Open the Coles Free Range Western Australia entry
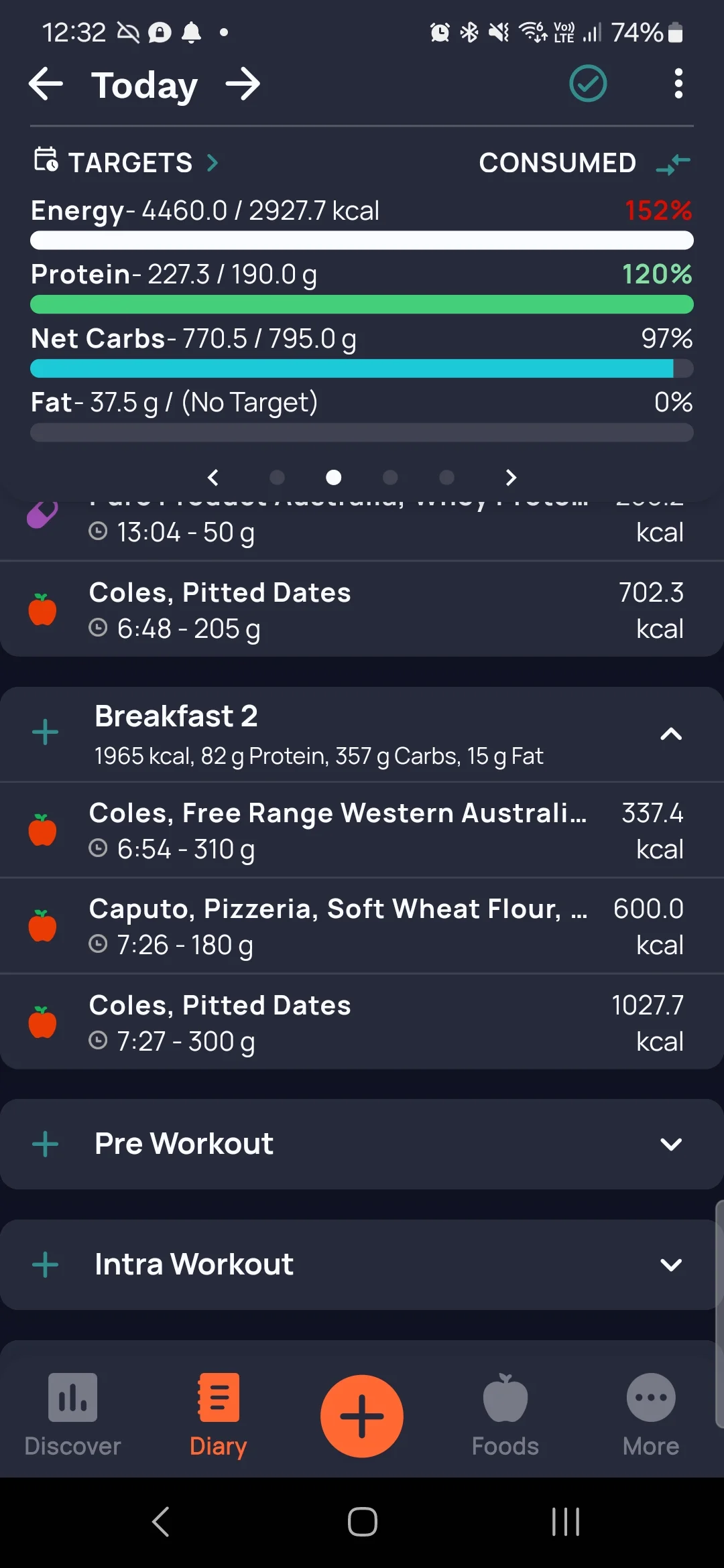 point(362,830)
